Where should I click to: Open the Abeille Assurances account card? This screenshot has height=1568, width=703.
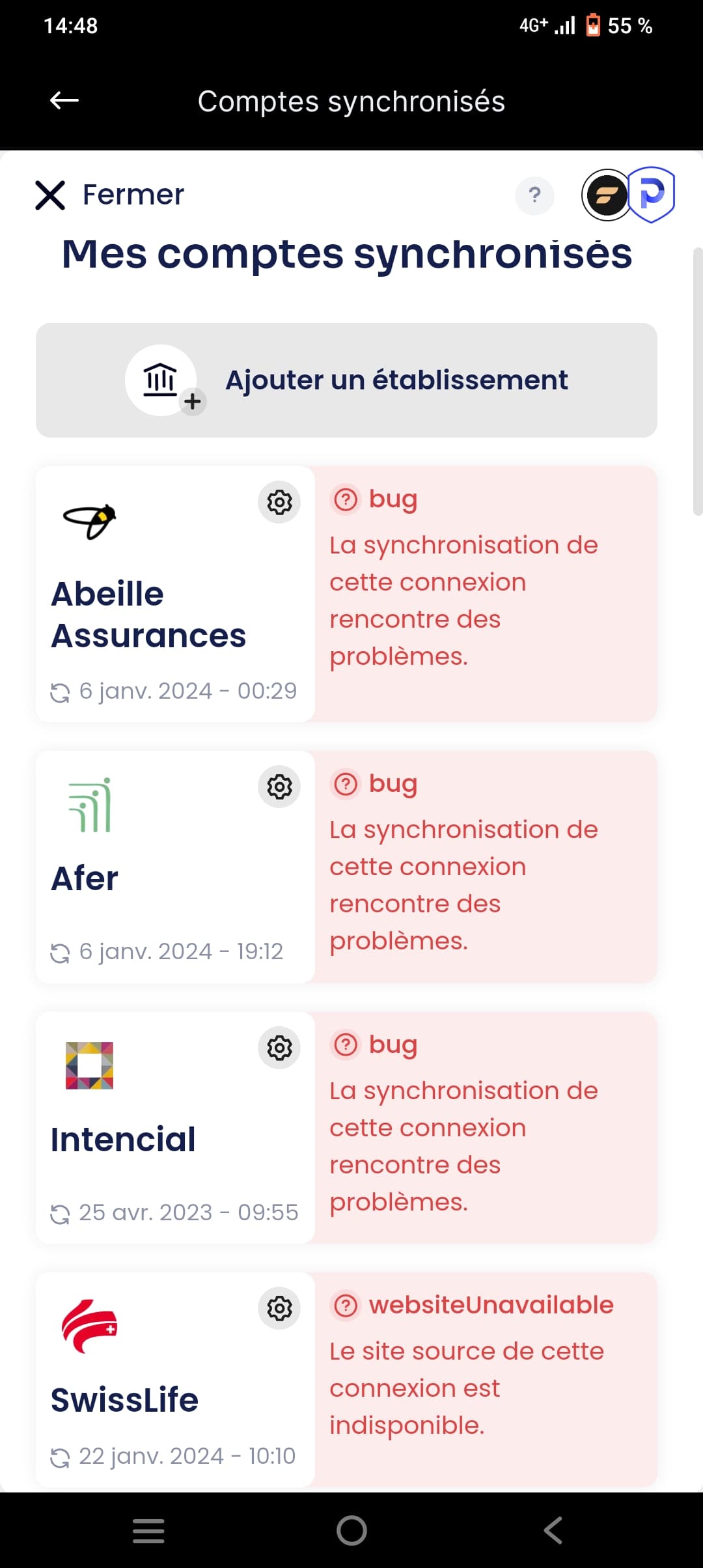(x=175, y=594)
